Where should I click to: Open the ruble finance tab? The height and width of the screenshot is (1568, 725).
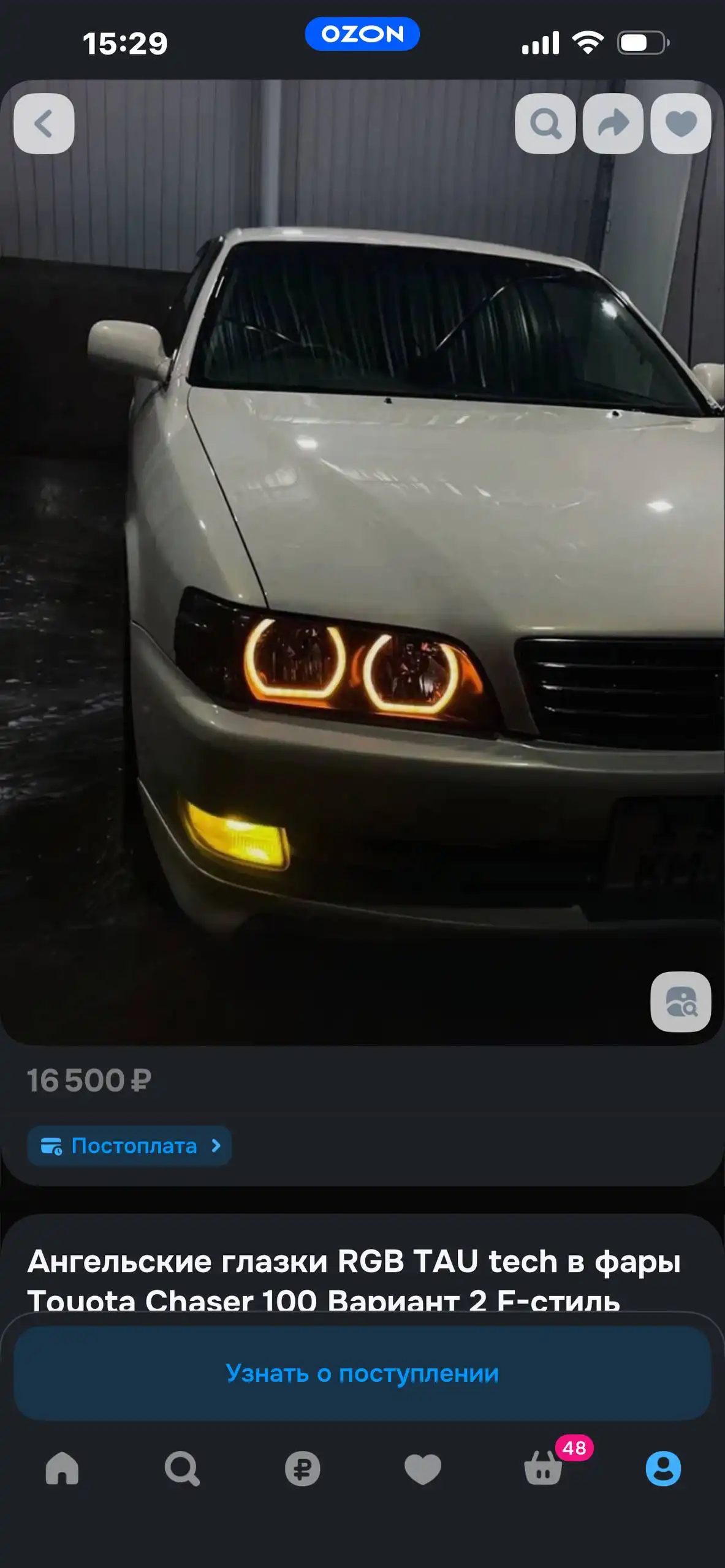[302, 1468]
